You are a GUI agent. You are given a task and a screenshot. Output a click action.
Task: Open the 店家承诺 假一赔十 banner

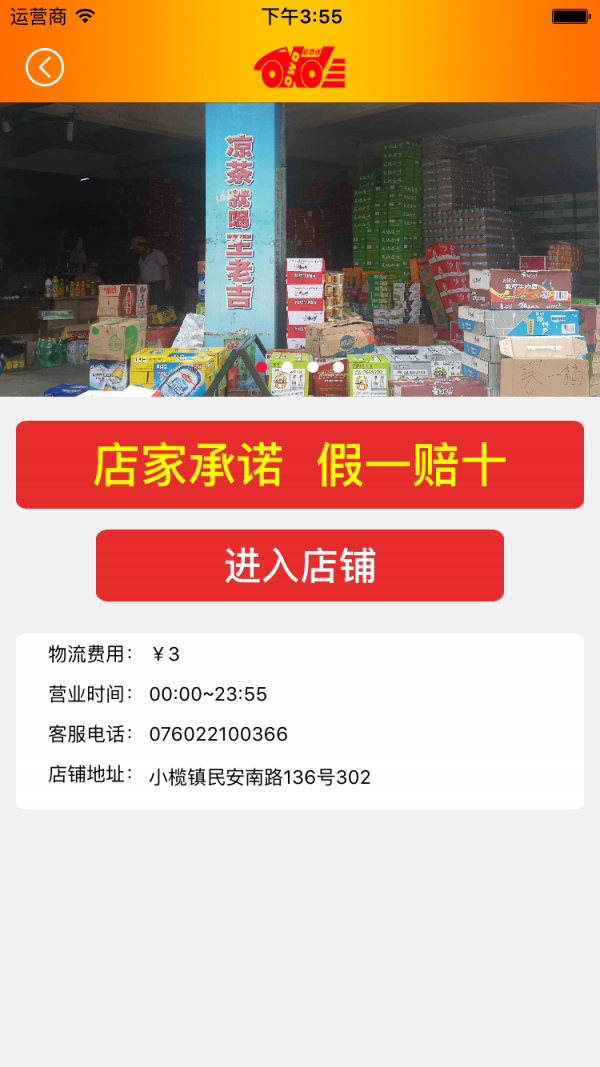tap(300, 465)
